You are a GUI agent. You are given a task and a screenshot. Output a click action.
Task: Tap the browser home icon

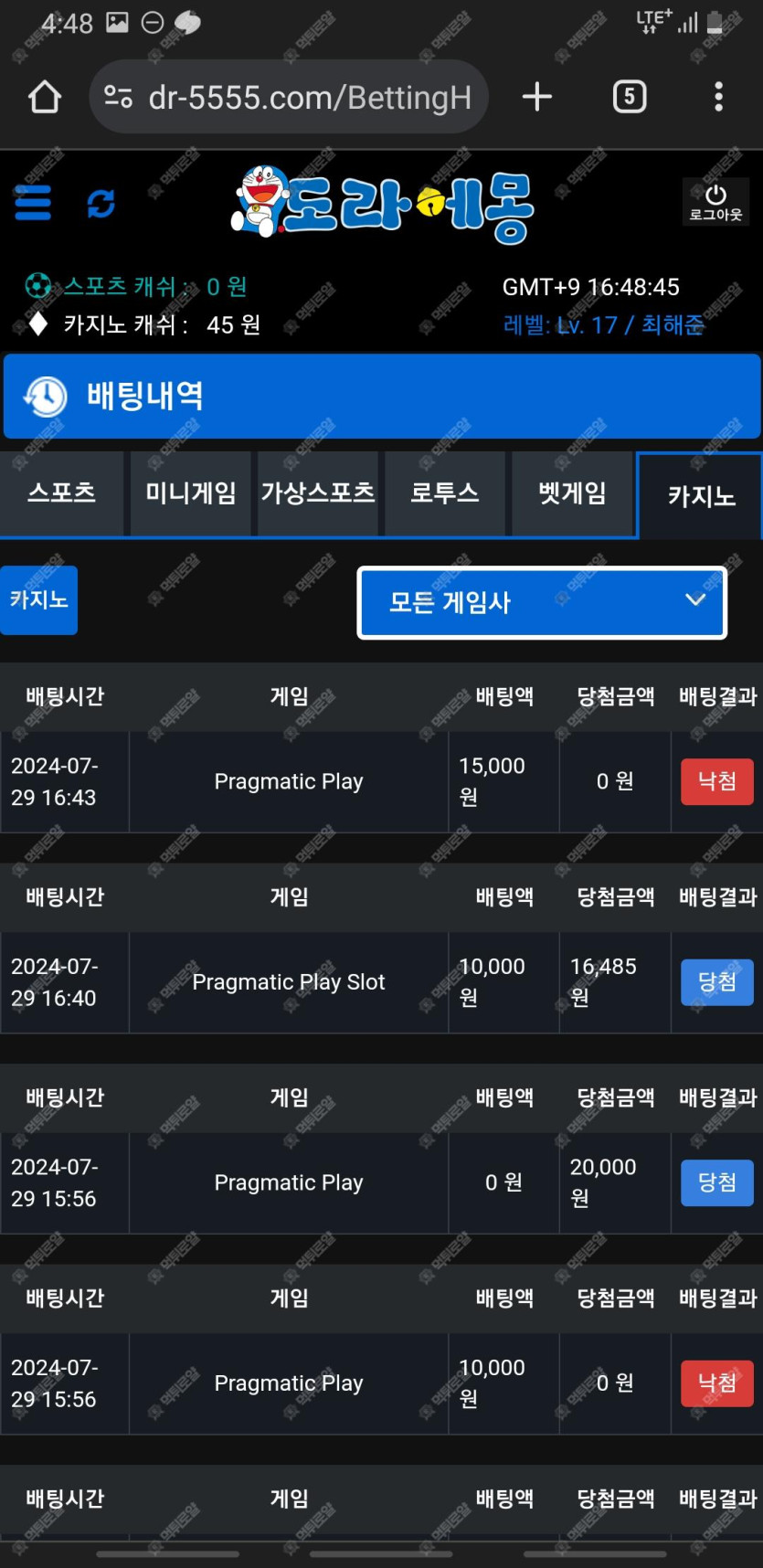(x=44, y=97)
